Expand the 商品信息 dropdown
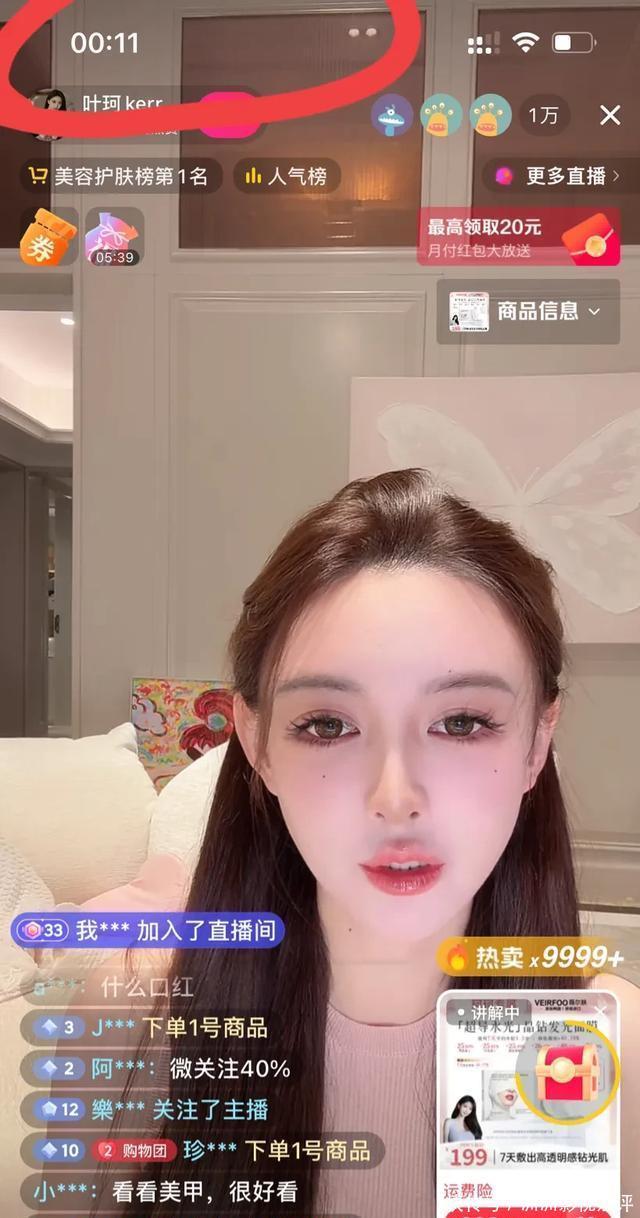Viewport: 640px width, 1218px height. pos(528,312)
